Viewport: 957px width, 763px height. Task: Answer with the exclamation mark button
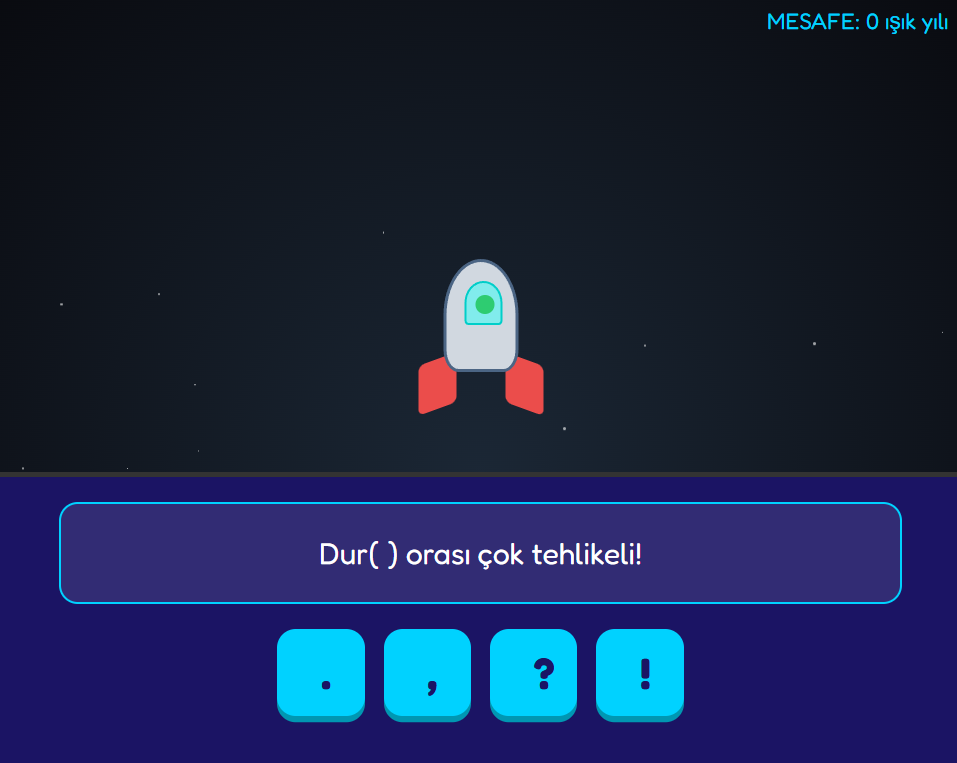click(640, 674)
